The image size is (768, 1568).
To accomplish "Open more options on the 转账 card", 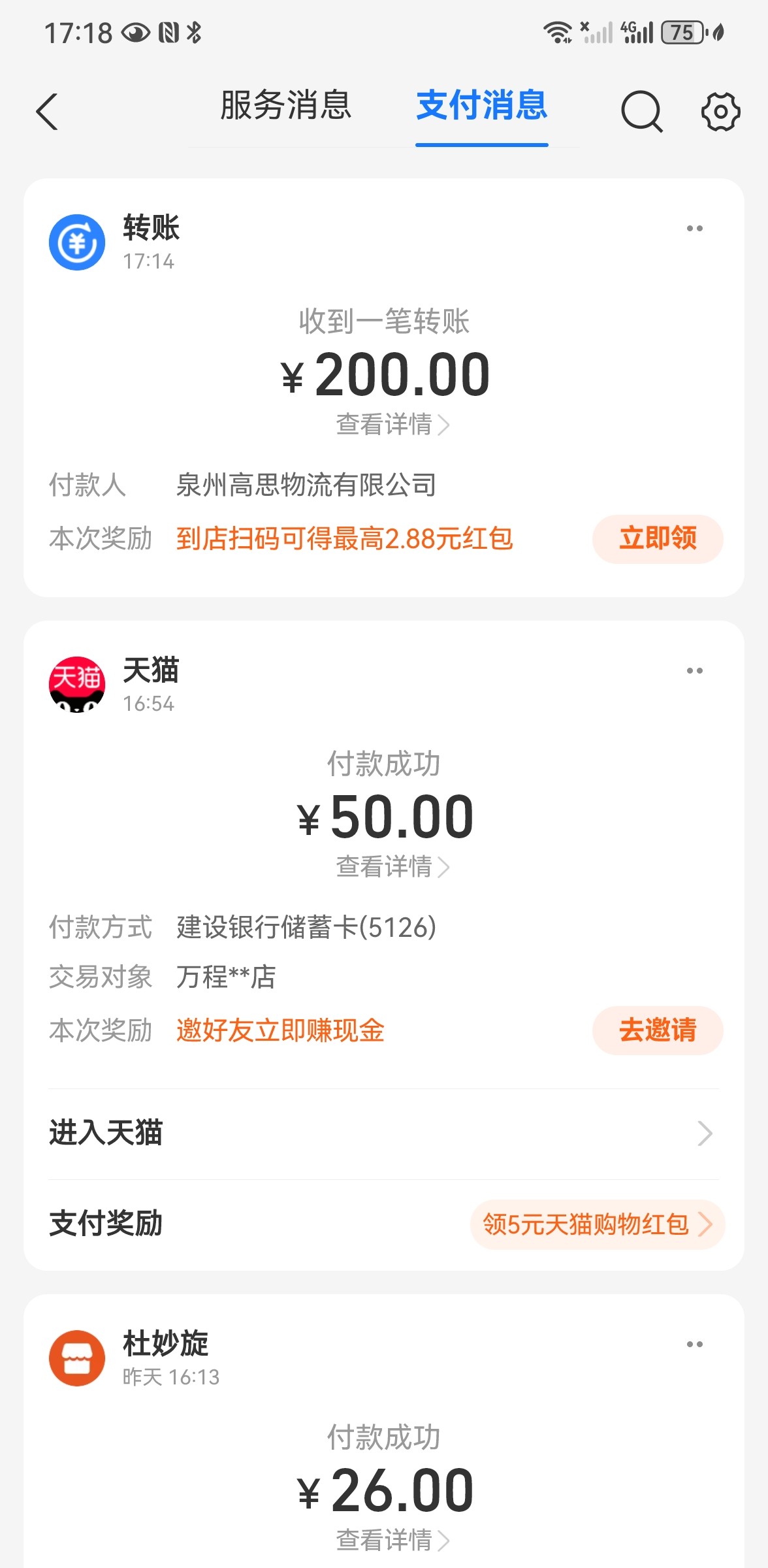I will (694, 229).
